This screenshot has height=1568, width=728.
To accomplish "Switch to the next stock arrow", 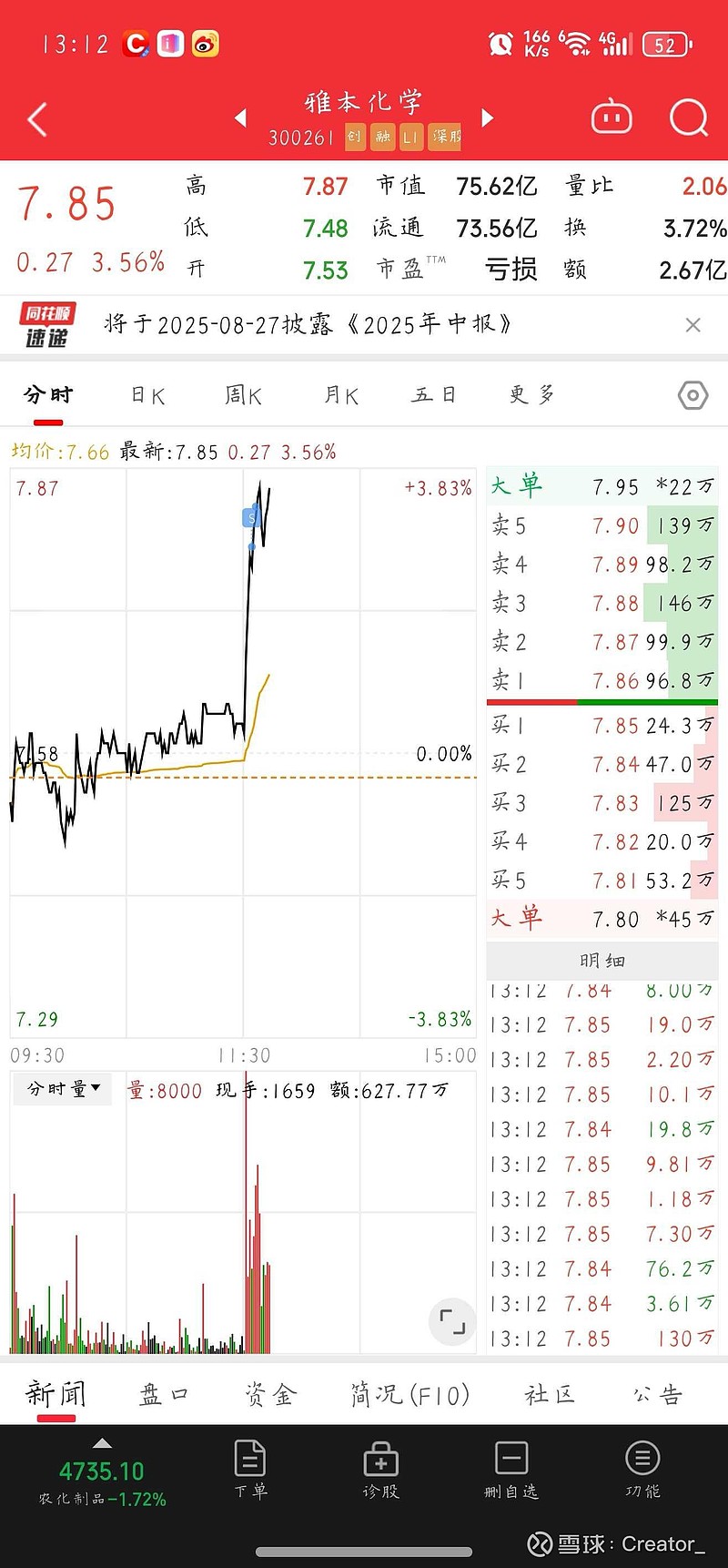I will 487,117.
